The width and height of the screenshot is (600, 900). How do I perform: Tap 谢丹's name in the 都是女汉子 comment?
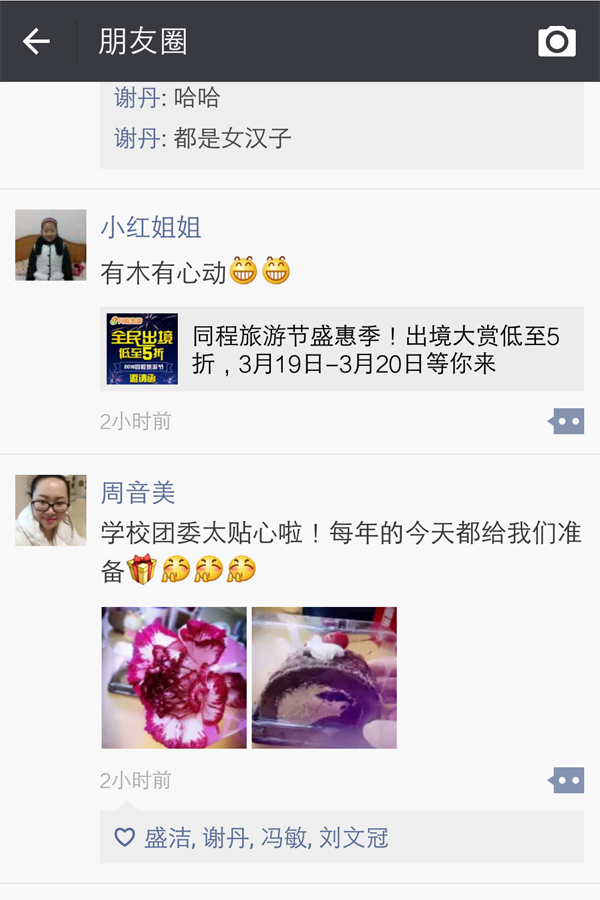click(136, 138)
